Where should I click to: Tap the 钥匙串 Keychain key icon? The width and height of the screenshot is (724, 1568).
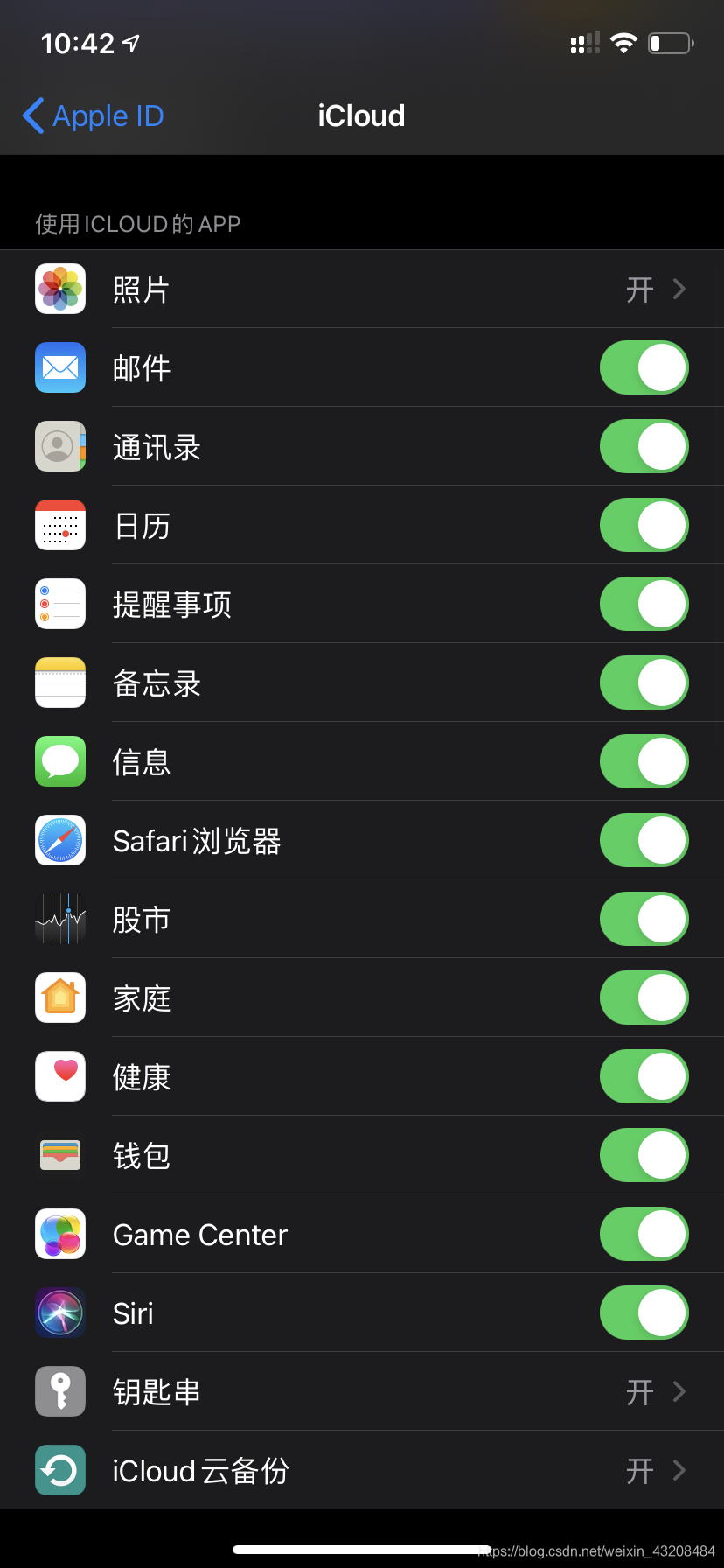(x=59, y=1391)
